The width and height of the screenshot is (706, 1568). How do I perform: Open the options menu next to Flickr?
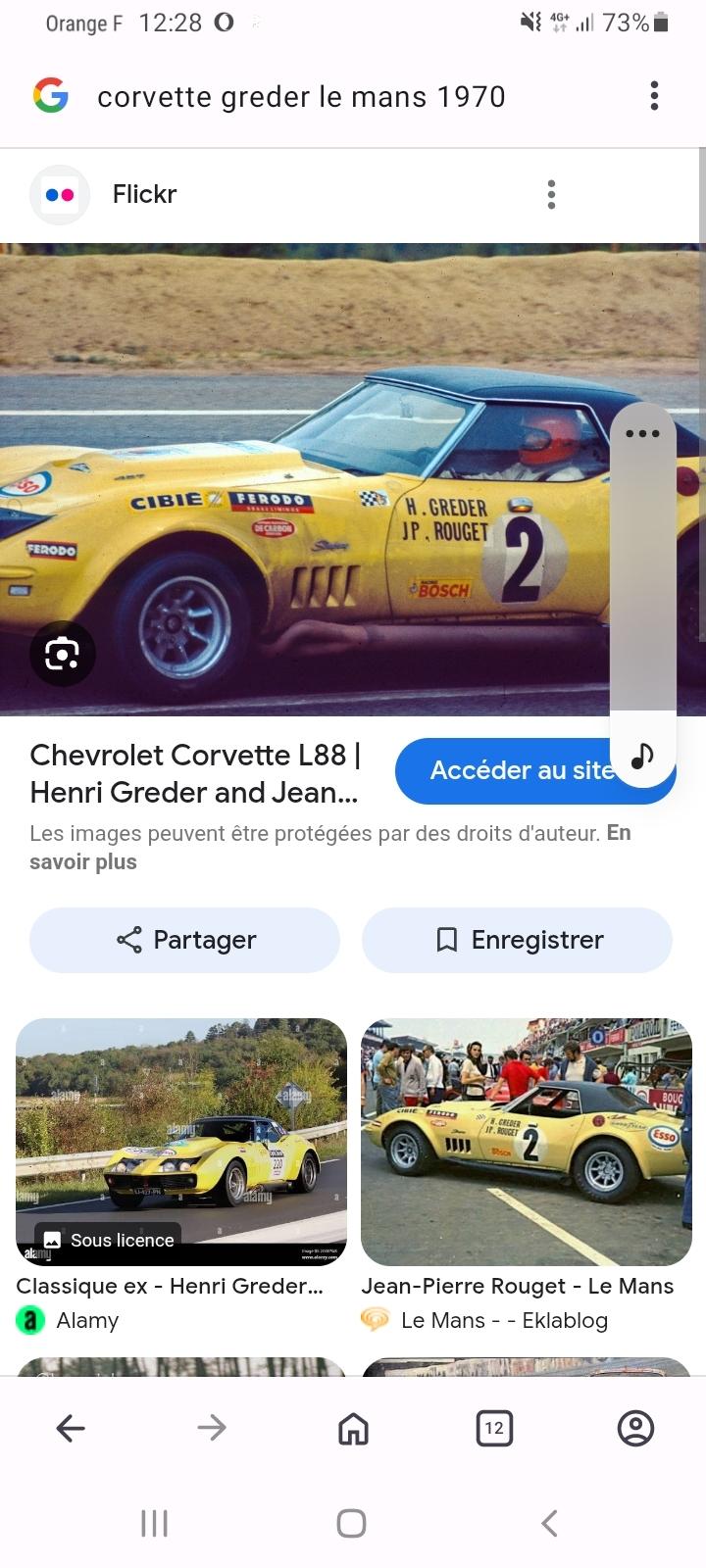(552, 194)
